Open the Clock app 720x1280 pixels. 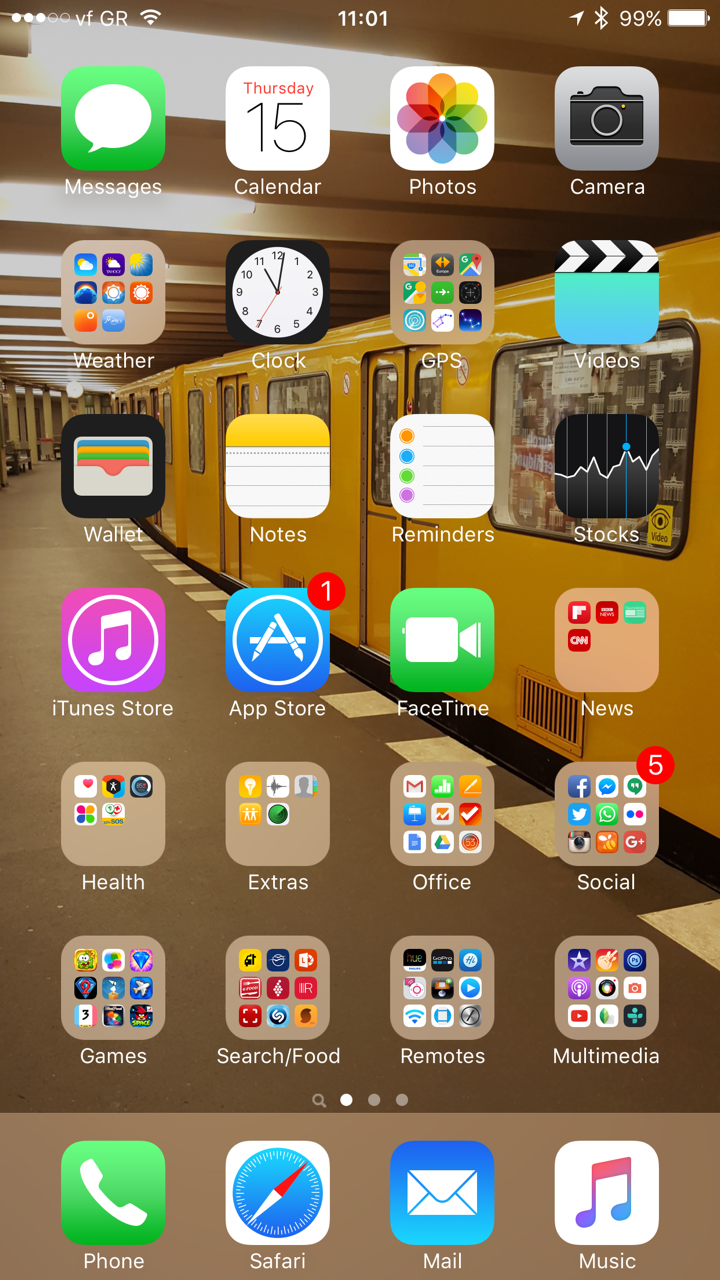(x=278, y=292)
